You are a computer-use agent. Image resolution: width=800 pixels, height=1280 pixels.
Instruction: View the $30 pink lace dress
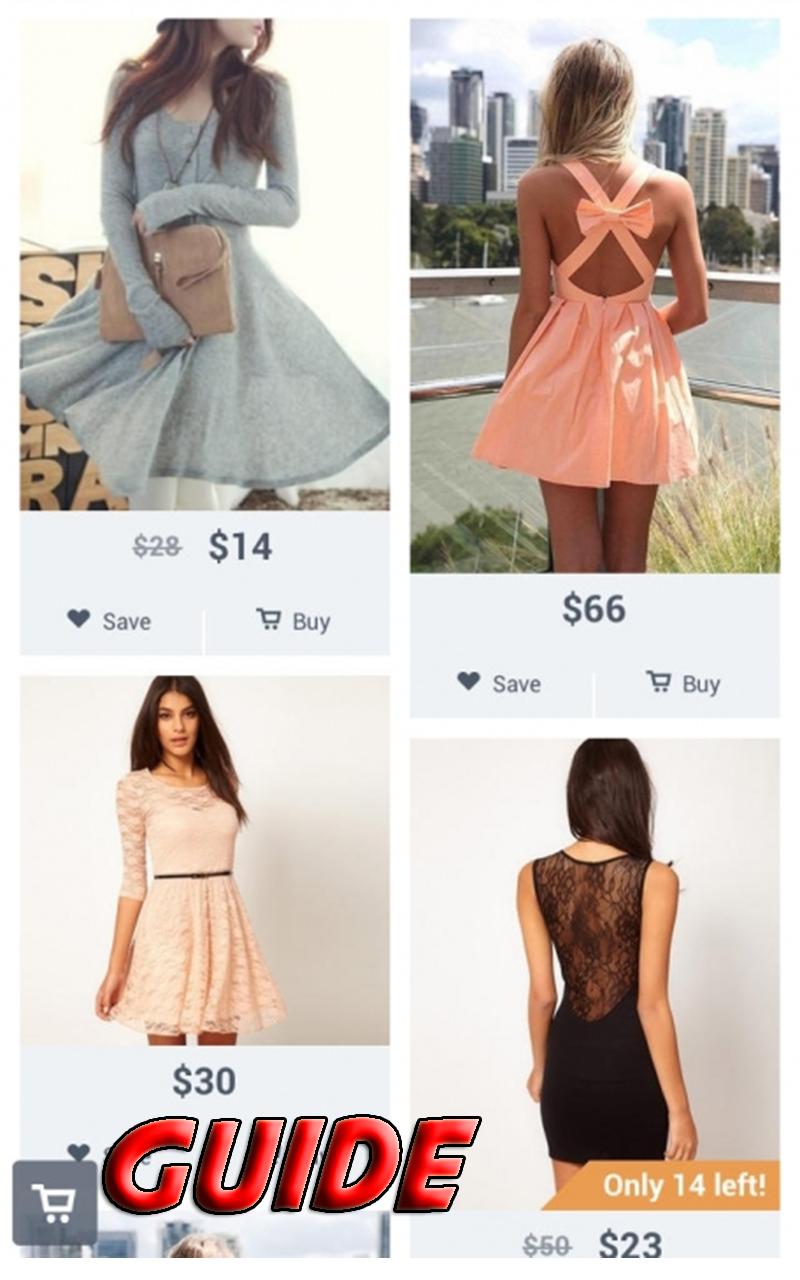[204, 860]
